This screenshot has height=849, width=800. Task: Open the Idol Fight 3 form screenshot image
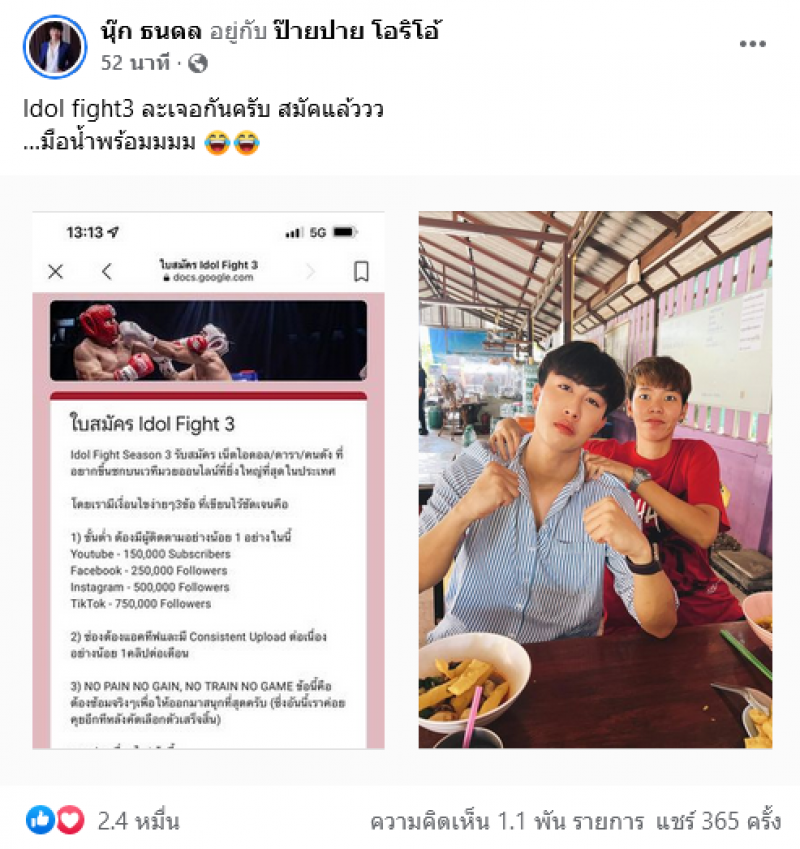pos(209,480)
